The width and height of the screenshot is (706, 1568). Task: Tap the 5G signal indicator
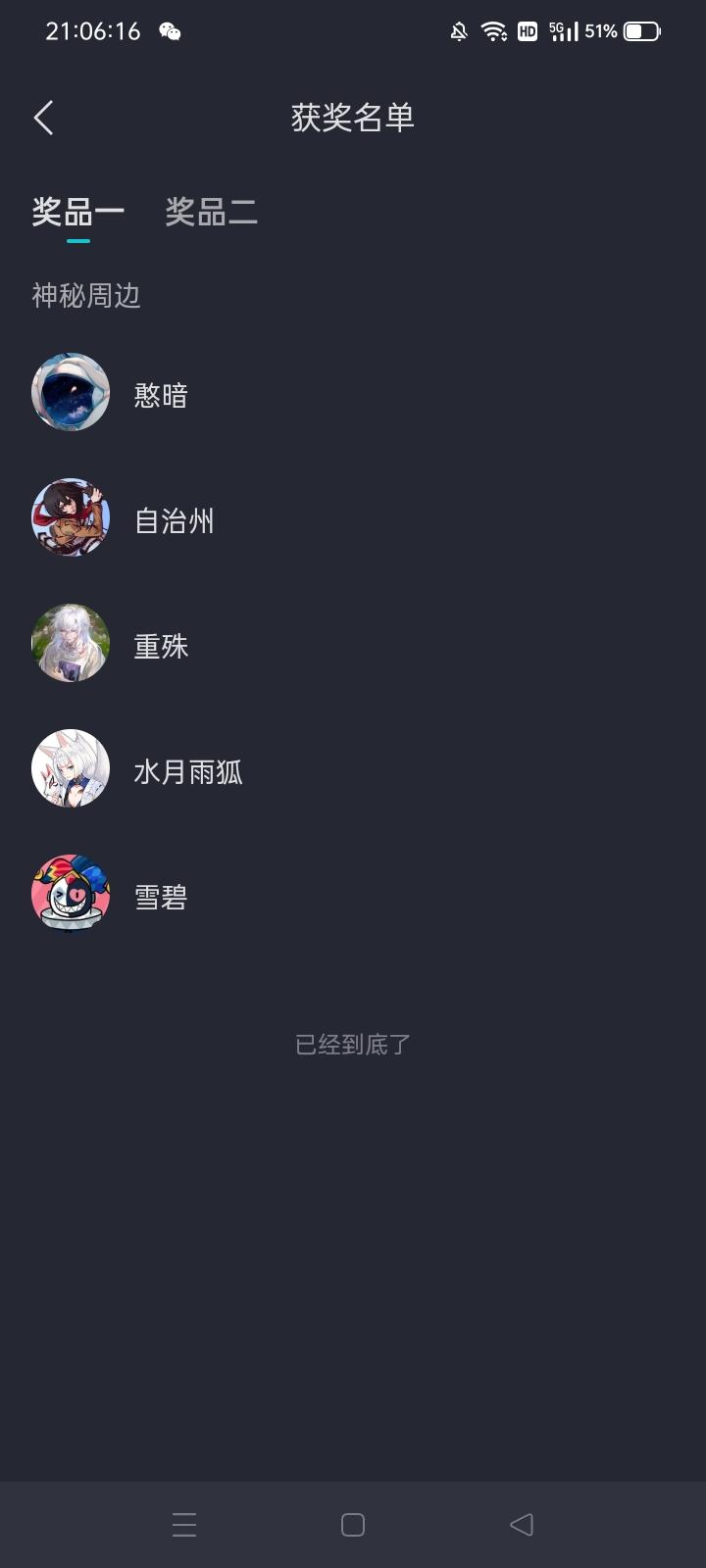pyautogui.click(x=564, y=30)
